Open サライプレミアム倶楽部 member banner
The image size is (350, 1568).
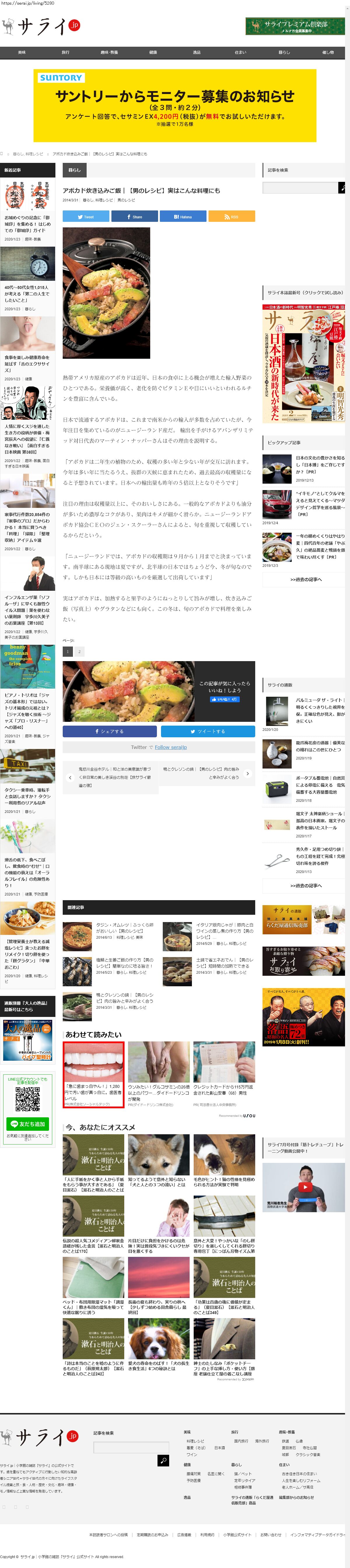pos(295,26)
